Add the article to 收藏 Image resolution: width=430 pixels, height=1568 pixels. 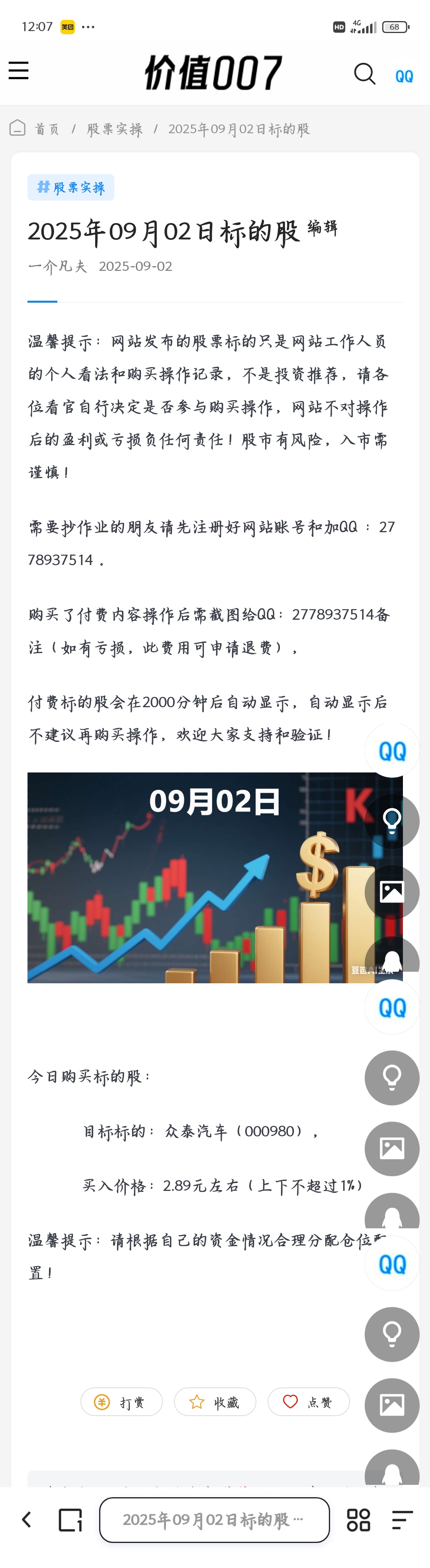(x=215, y=1402)
